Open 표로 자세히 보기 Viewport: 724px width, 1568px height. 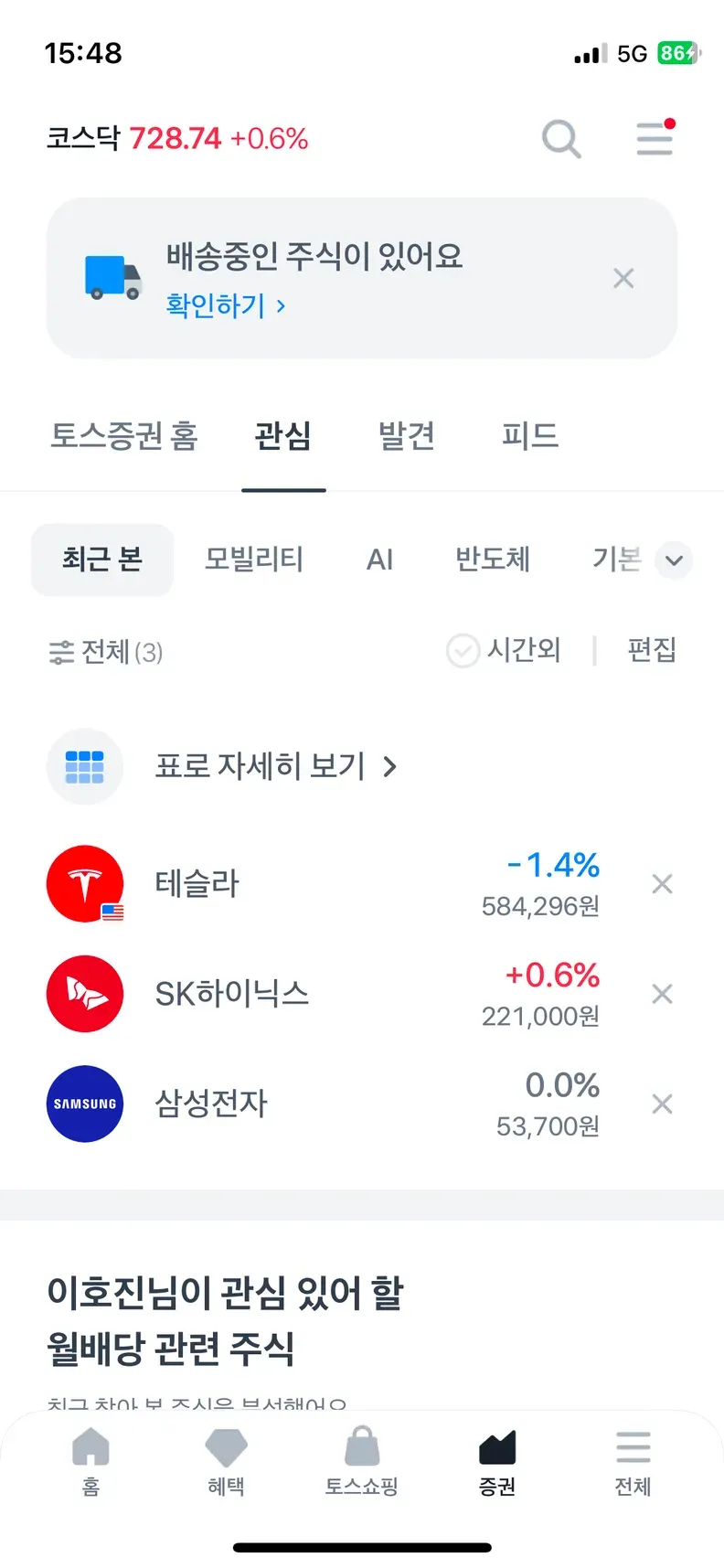tap(274, 766)
